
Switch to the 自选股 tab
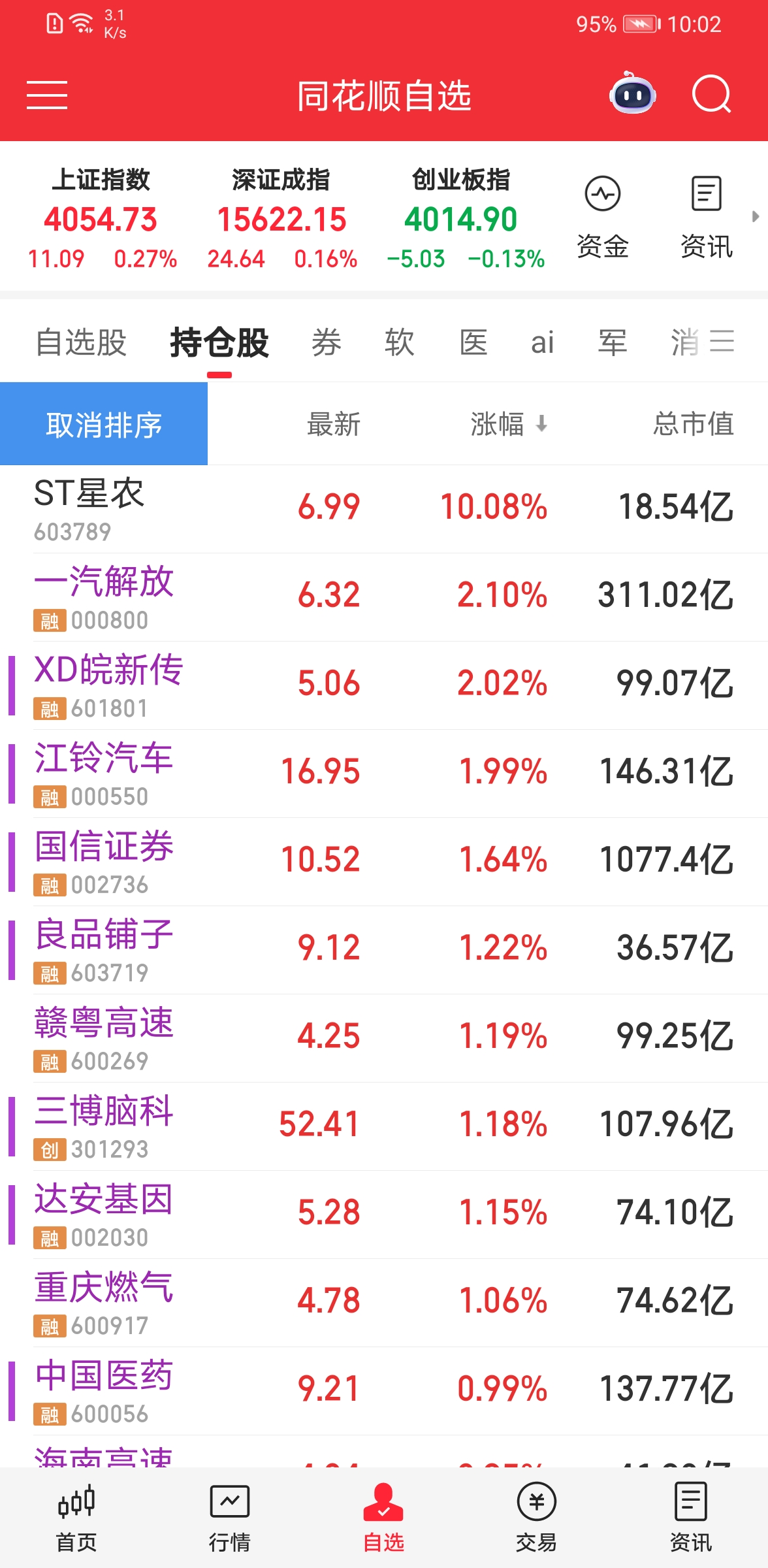click(x=81, y=342)
